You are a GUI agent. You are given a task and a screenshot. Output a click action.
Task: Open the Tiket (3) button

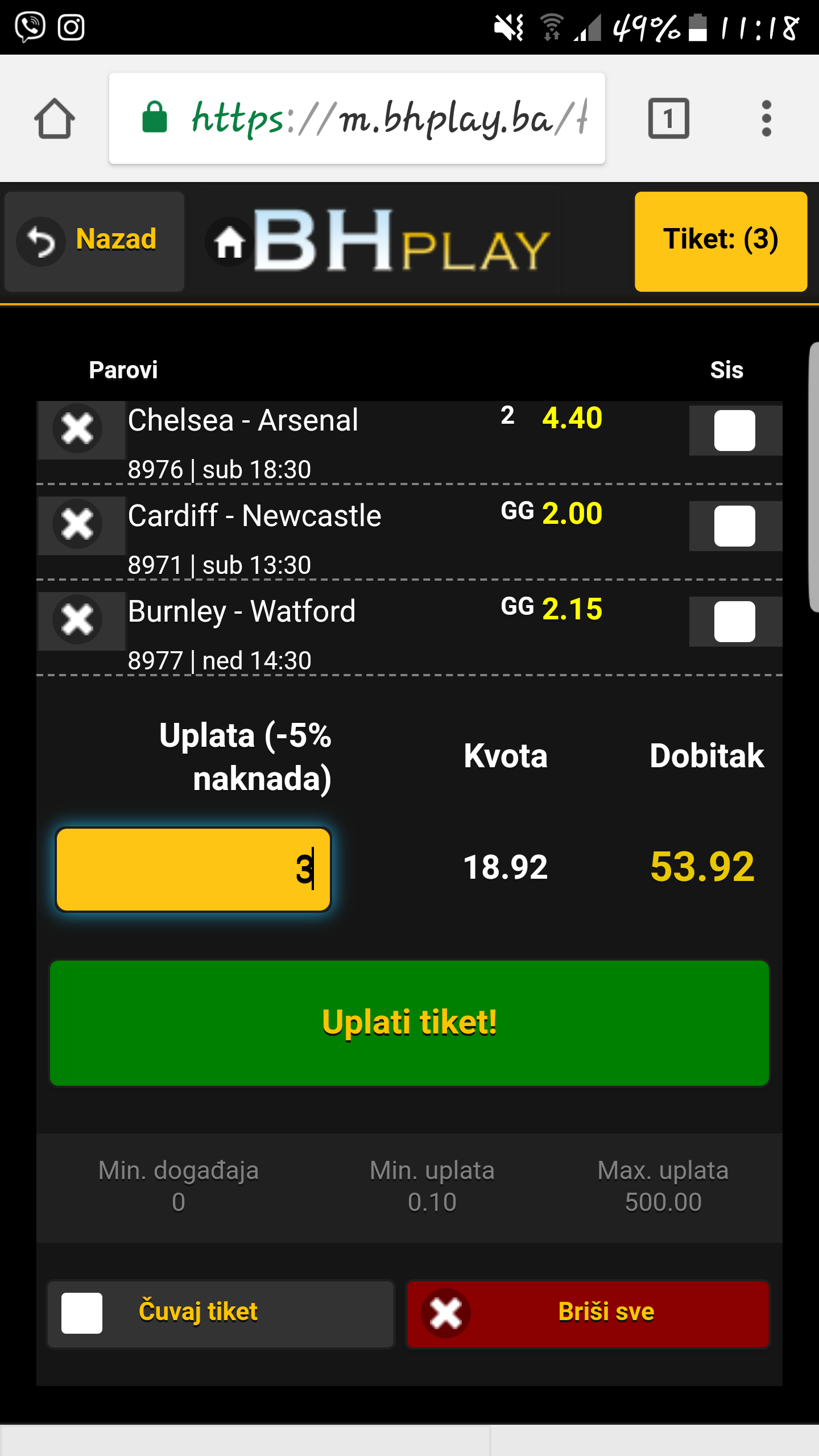pos(721,241)
